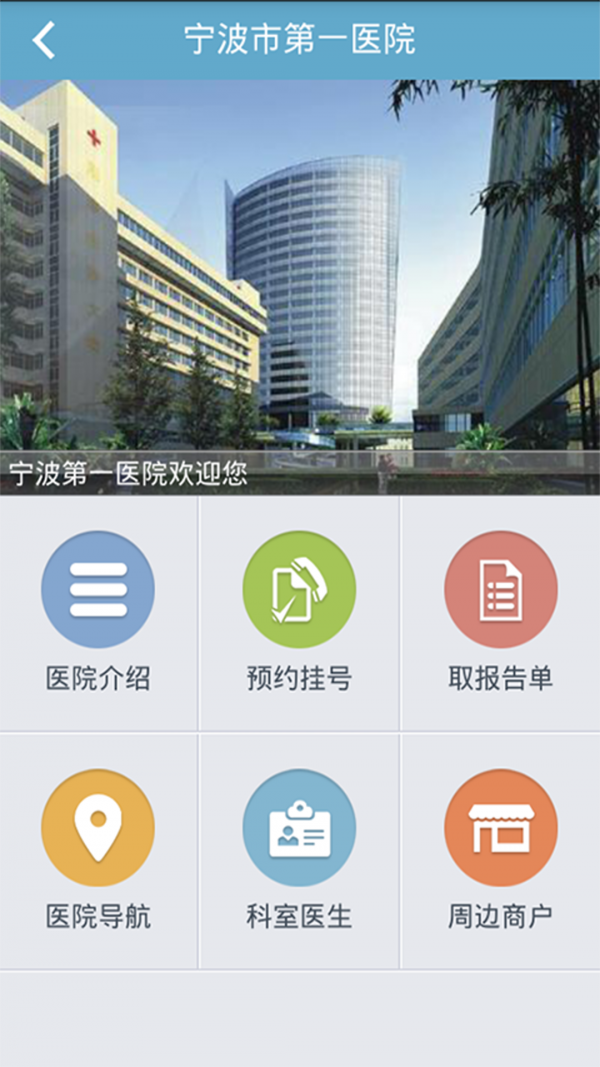This screenshot has width=600, height=1067.
Task: Go back using the top-left arrow
Action: pos(44,40)
